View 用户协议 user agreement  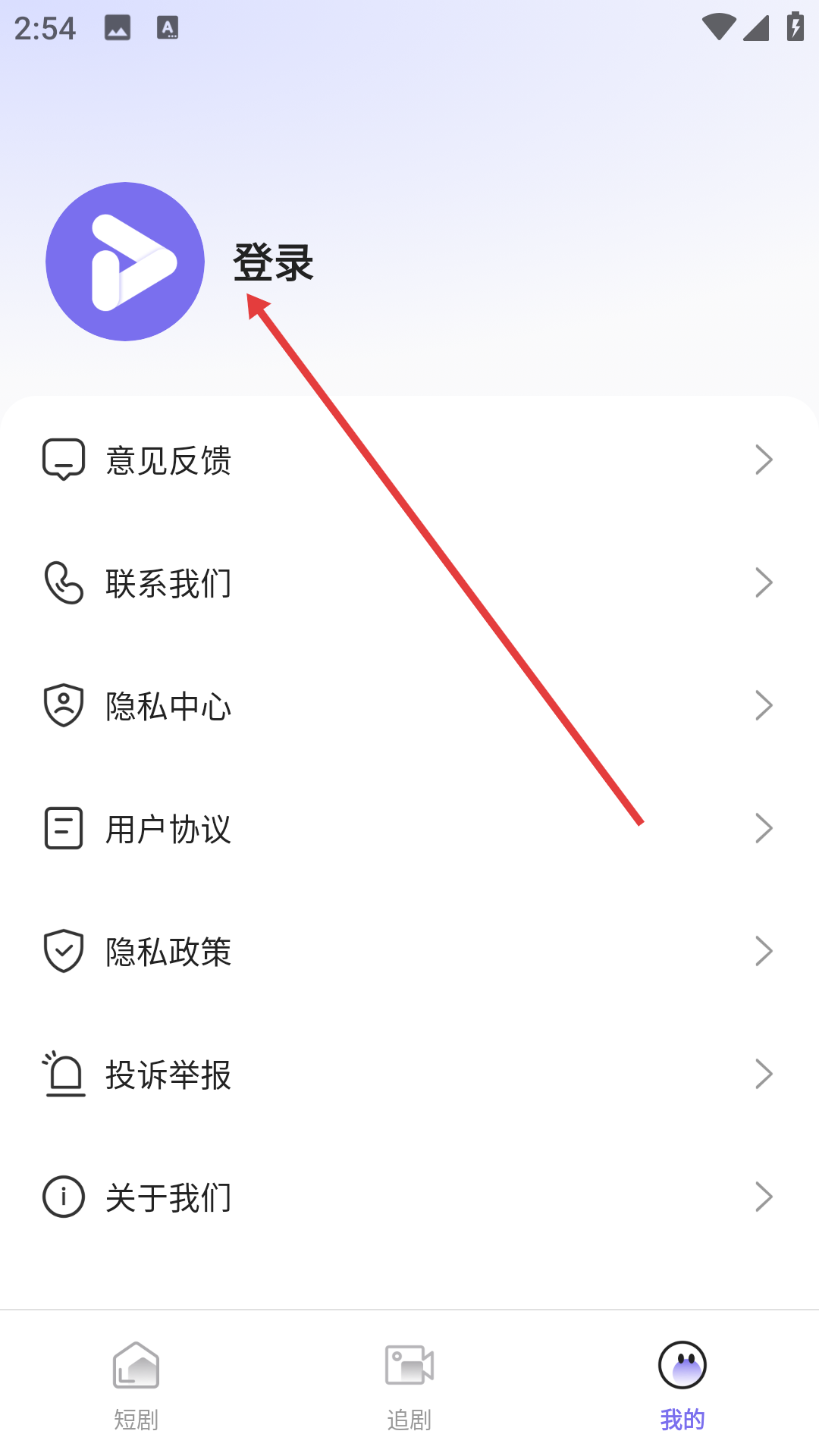coord(409,828)
